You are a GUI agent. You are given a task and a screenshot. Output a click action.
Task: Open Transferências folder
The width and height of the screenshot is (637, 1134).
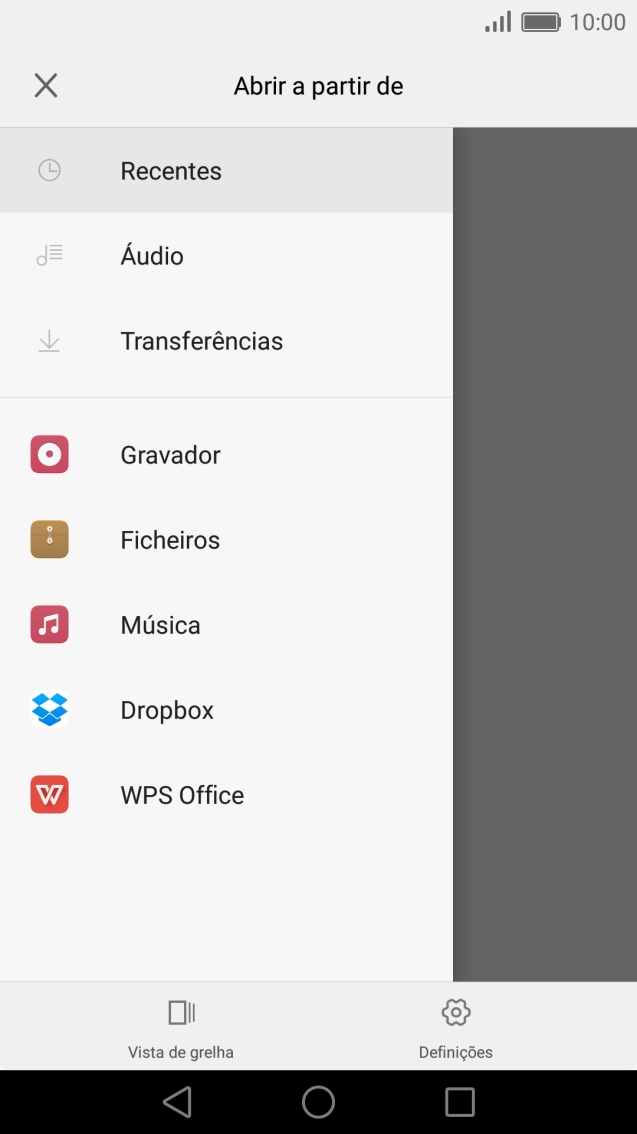(x=226, y=341)
